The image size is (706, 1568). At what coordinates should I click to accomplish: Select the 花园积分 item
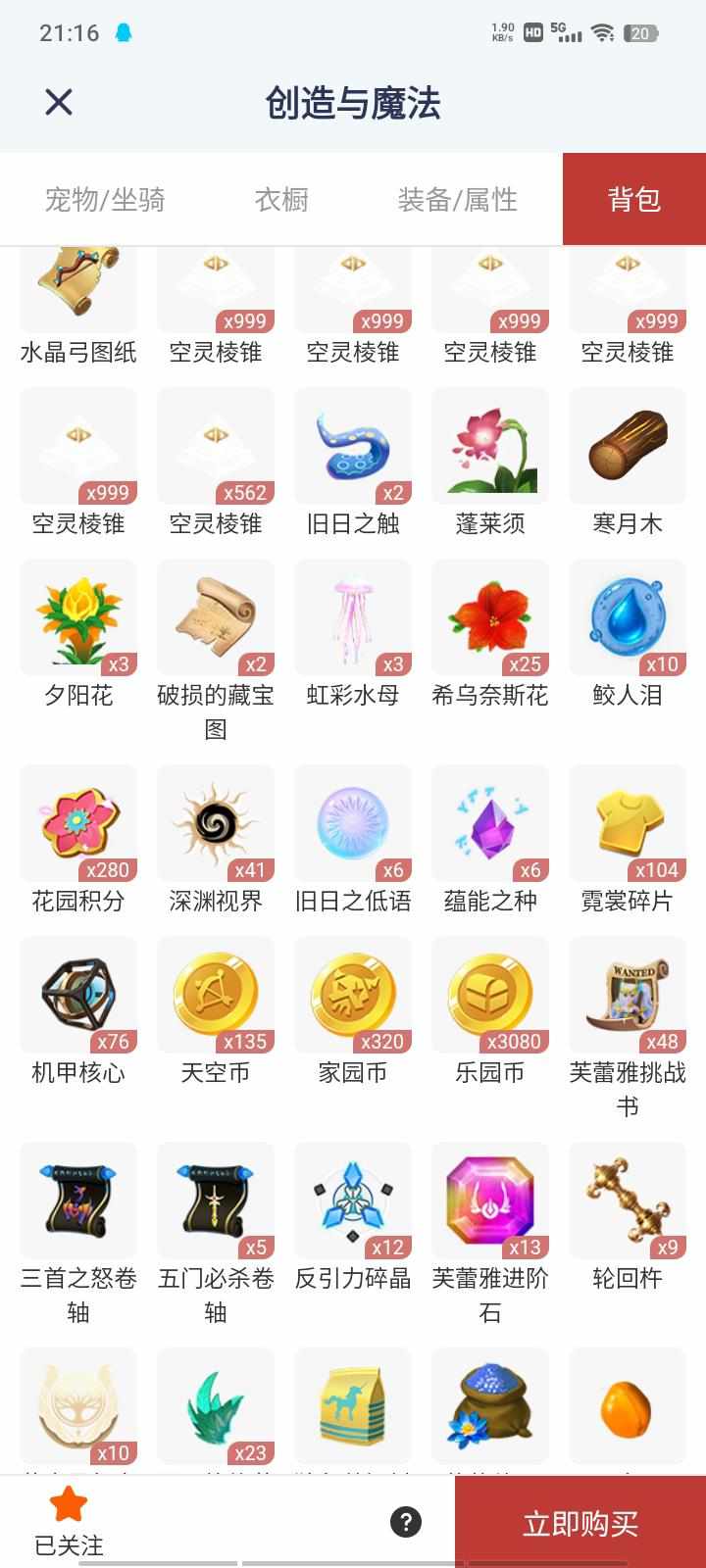point(78,824)
